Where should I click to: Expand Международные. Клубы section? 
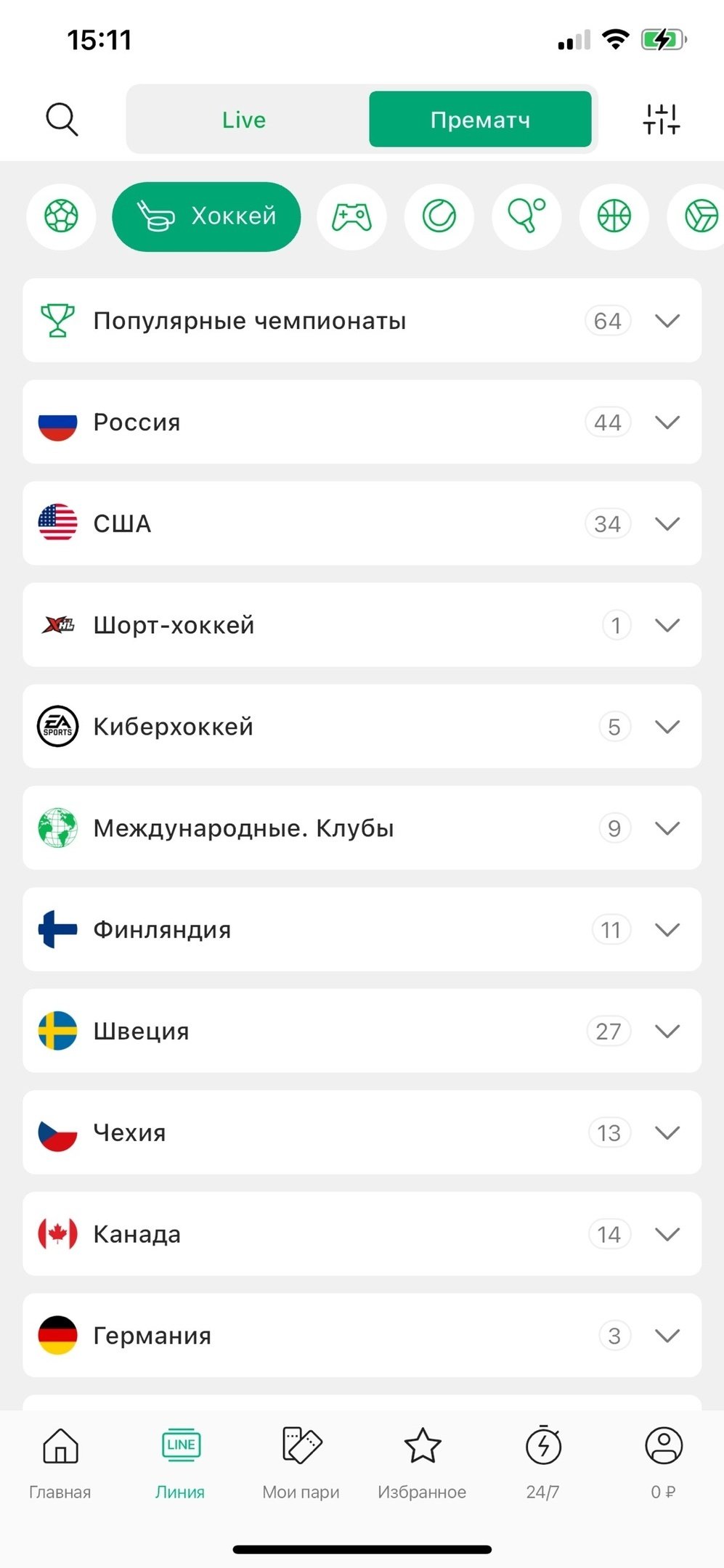click(x=362, y=828)
